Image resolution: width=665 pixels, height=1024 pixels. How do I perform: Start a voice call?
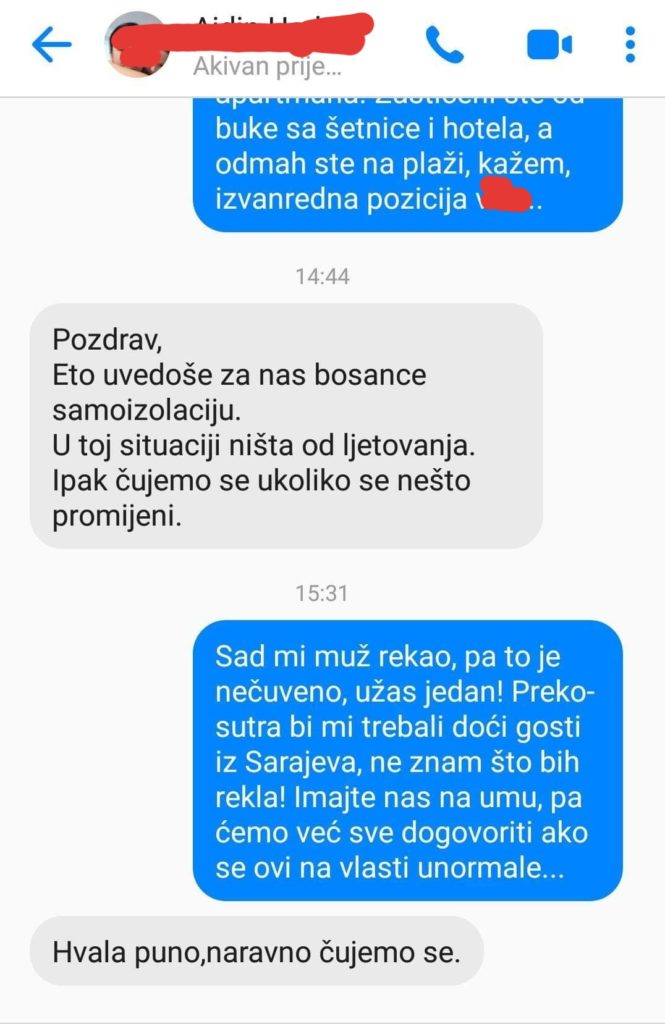[x=445, y=45]
